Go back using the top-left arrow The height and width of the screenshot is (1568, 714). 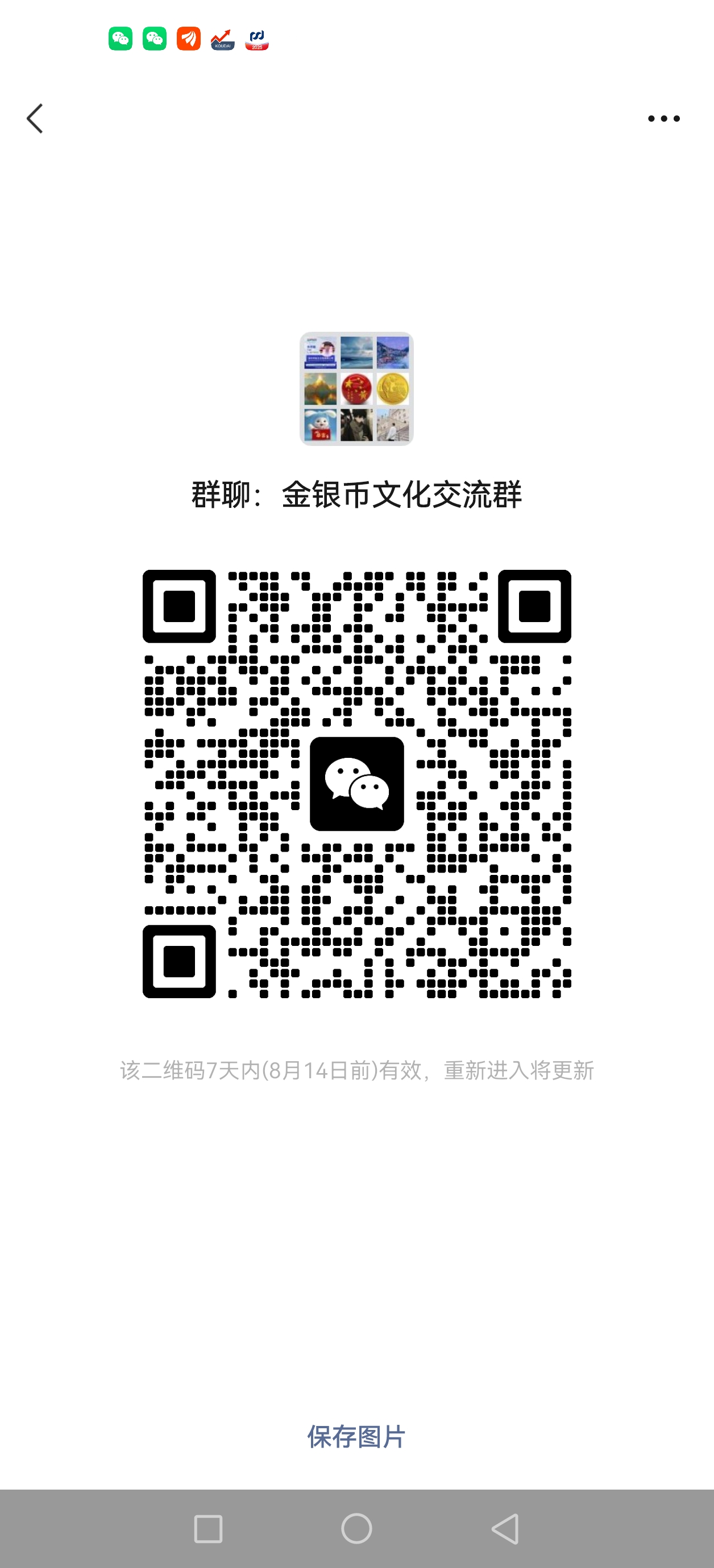pos(35,118)
